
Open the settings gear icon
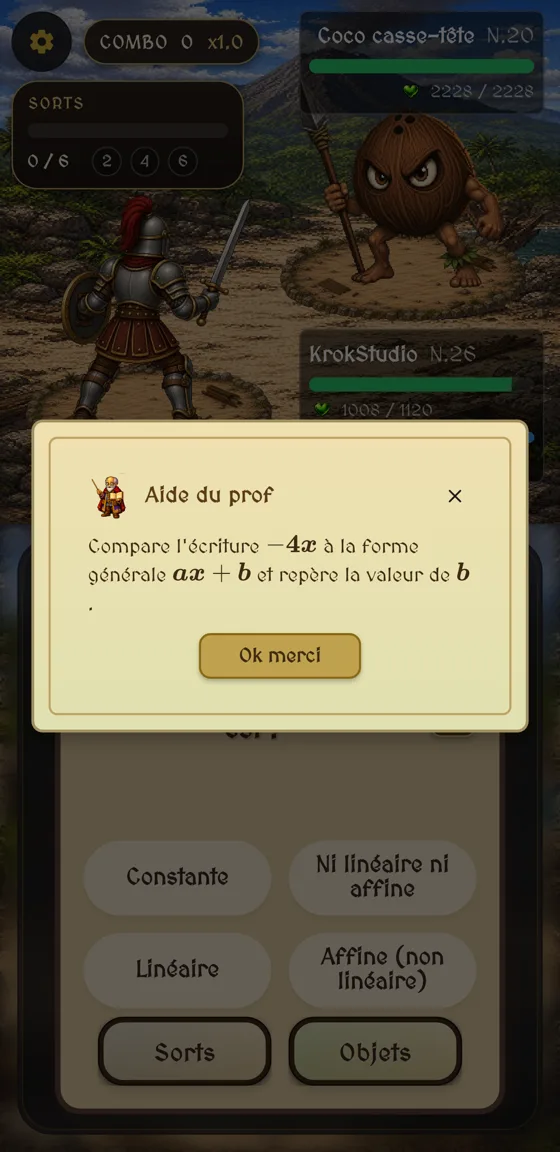point(41,42)
